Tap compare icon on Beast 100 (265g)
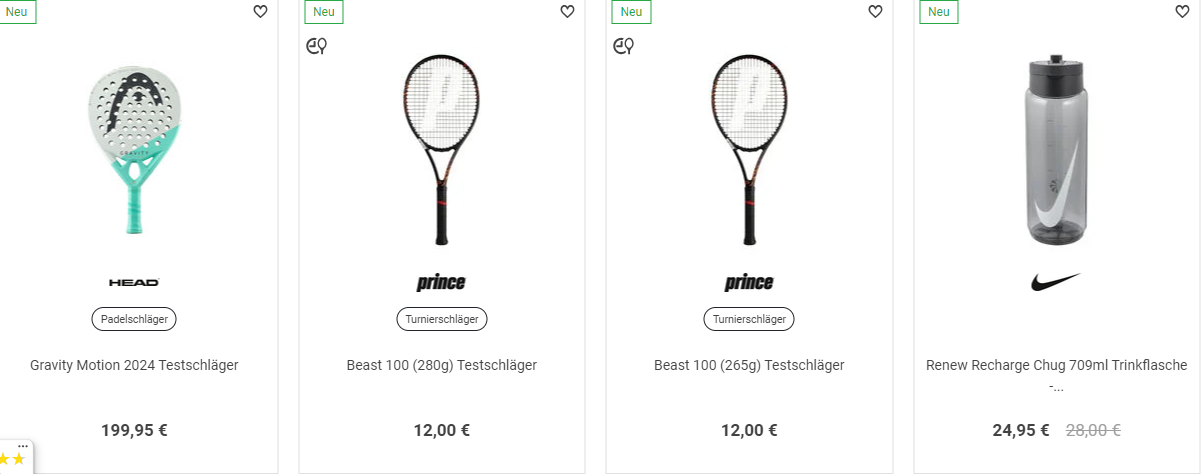The width and height of the screenshot is (1202, 474). [x=624, y=46]
